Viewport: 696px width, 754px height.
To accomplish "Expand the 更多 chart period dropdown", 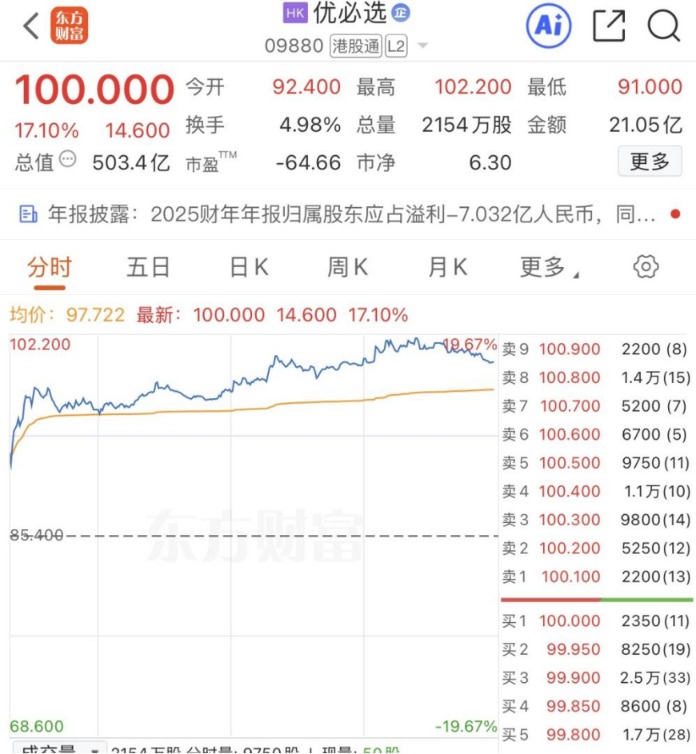I will click(548, 267).
